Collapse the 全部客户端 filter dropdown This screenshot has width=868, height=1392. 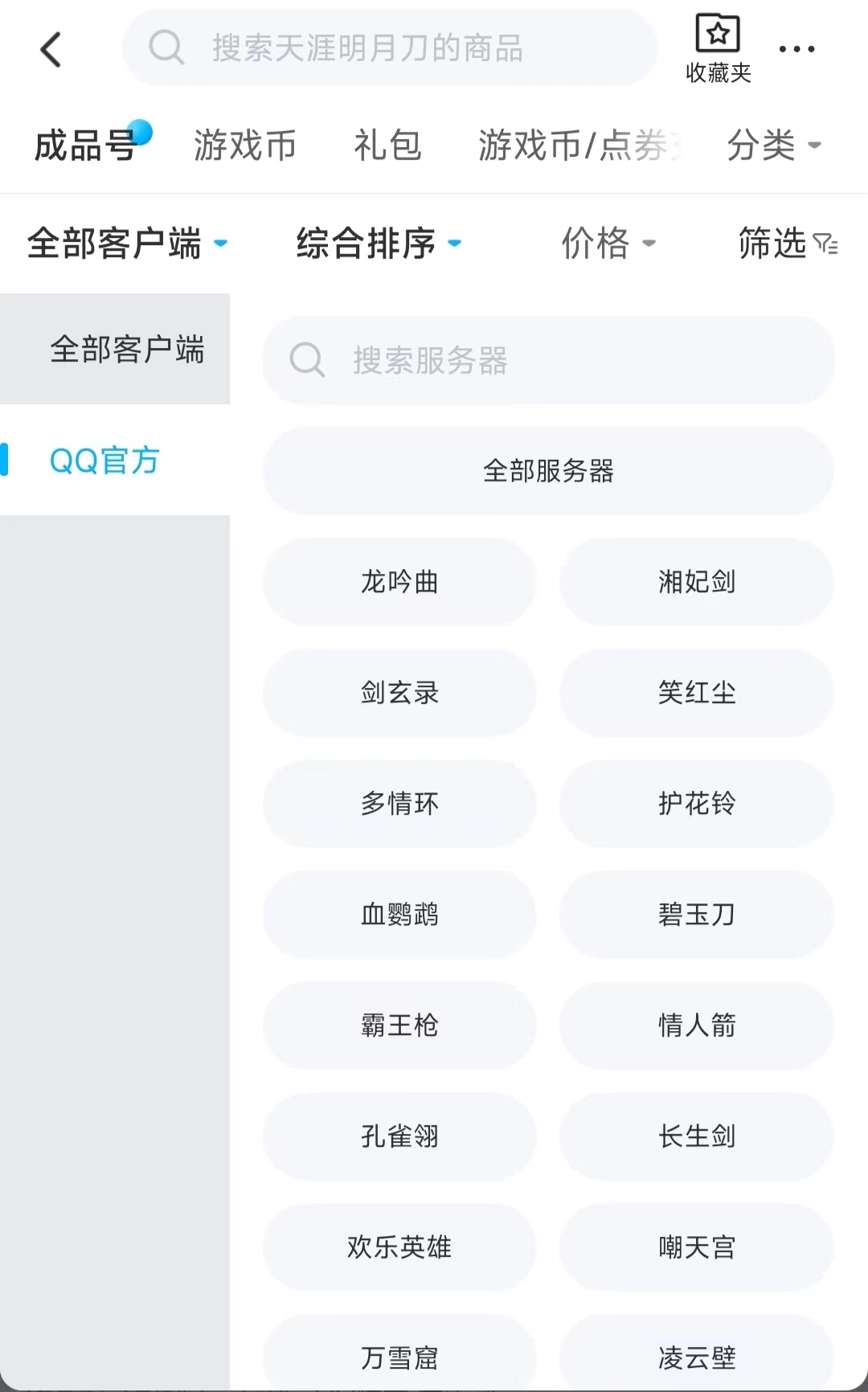point(127,244)
